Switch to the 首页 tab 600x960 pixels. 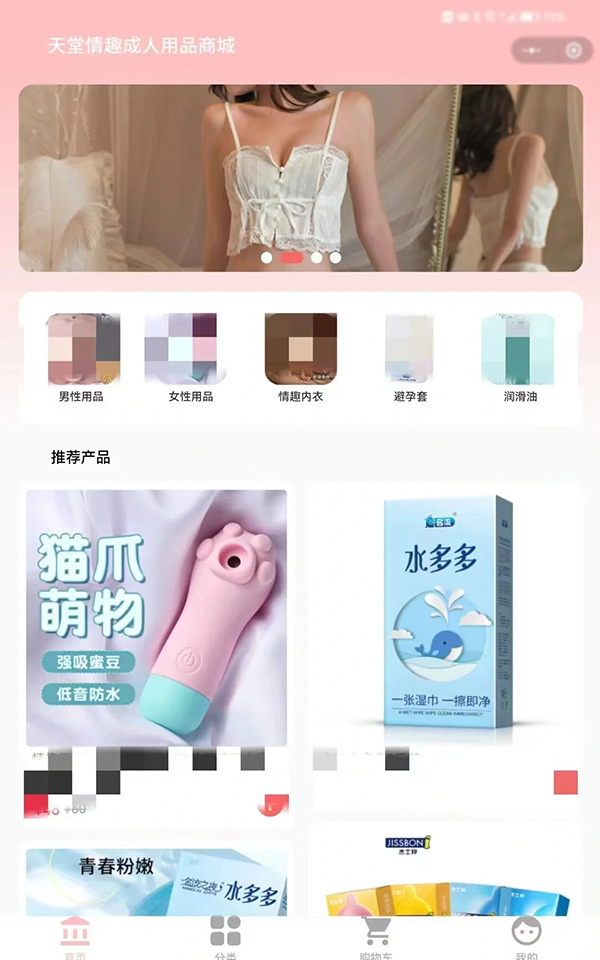click(x=75, y=937)
